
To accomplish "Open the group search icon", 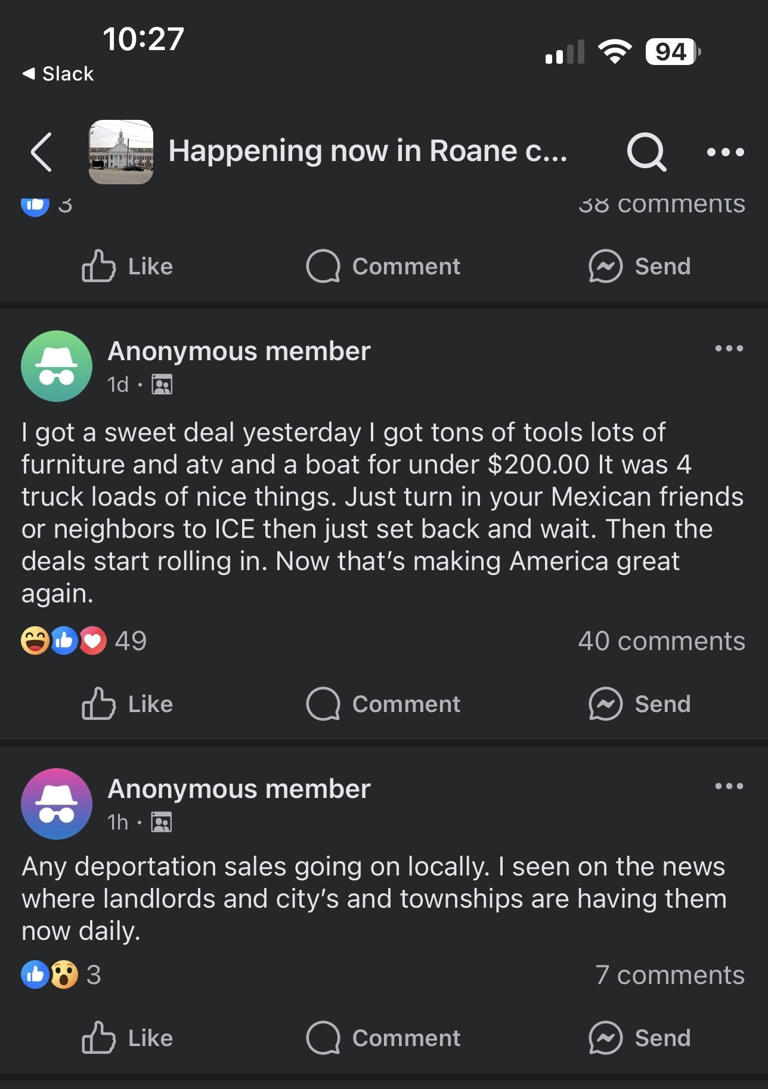I will point(646,151).
